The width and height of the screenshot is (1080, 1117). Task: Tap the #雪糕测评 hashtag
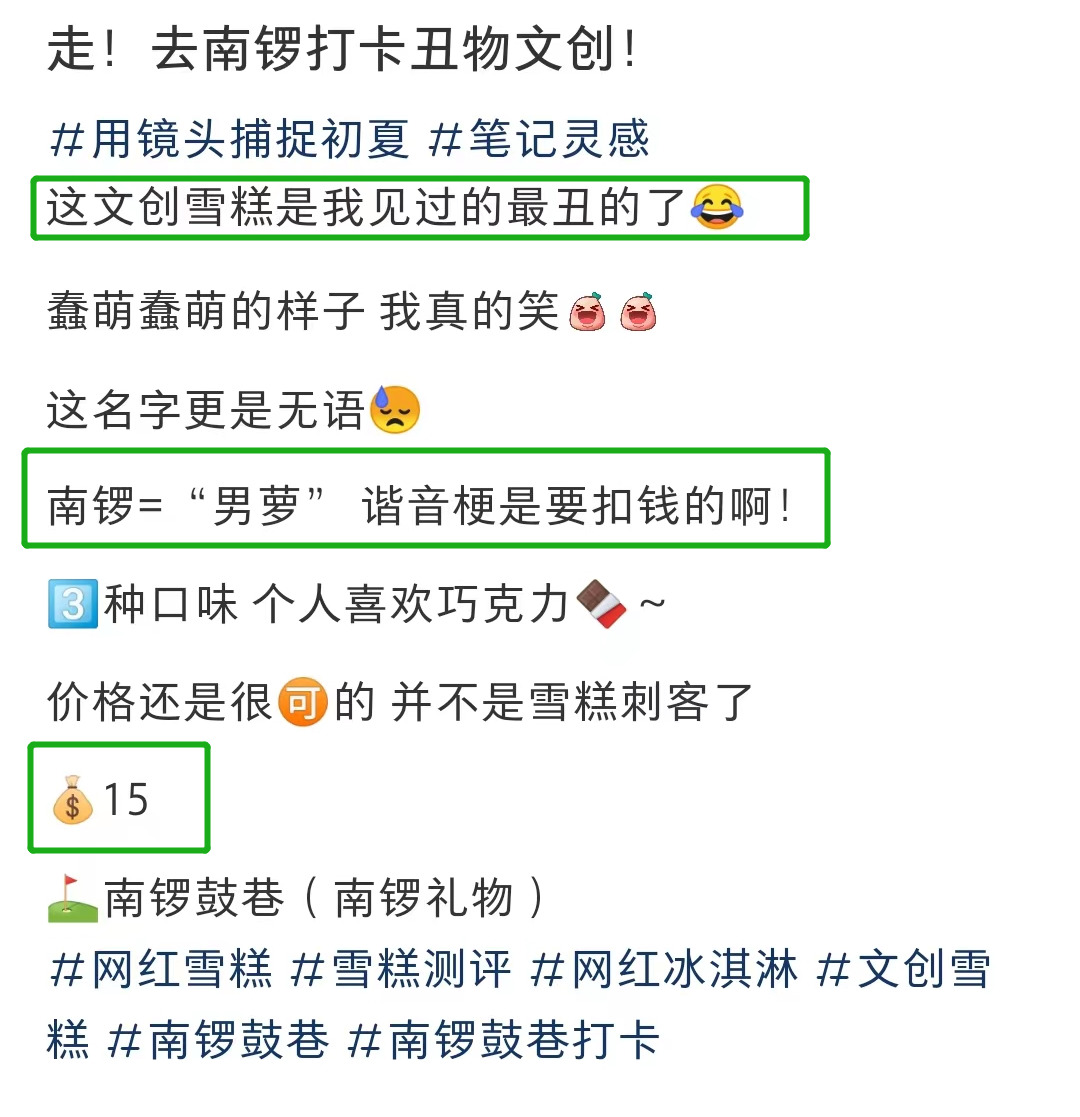[x=400, y=970]
